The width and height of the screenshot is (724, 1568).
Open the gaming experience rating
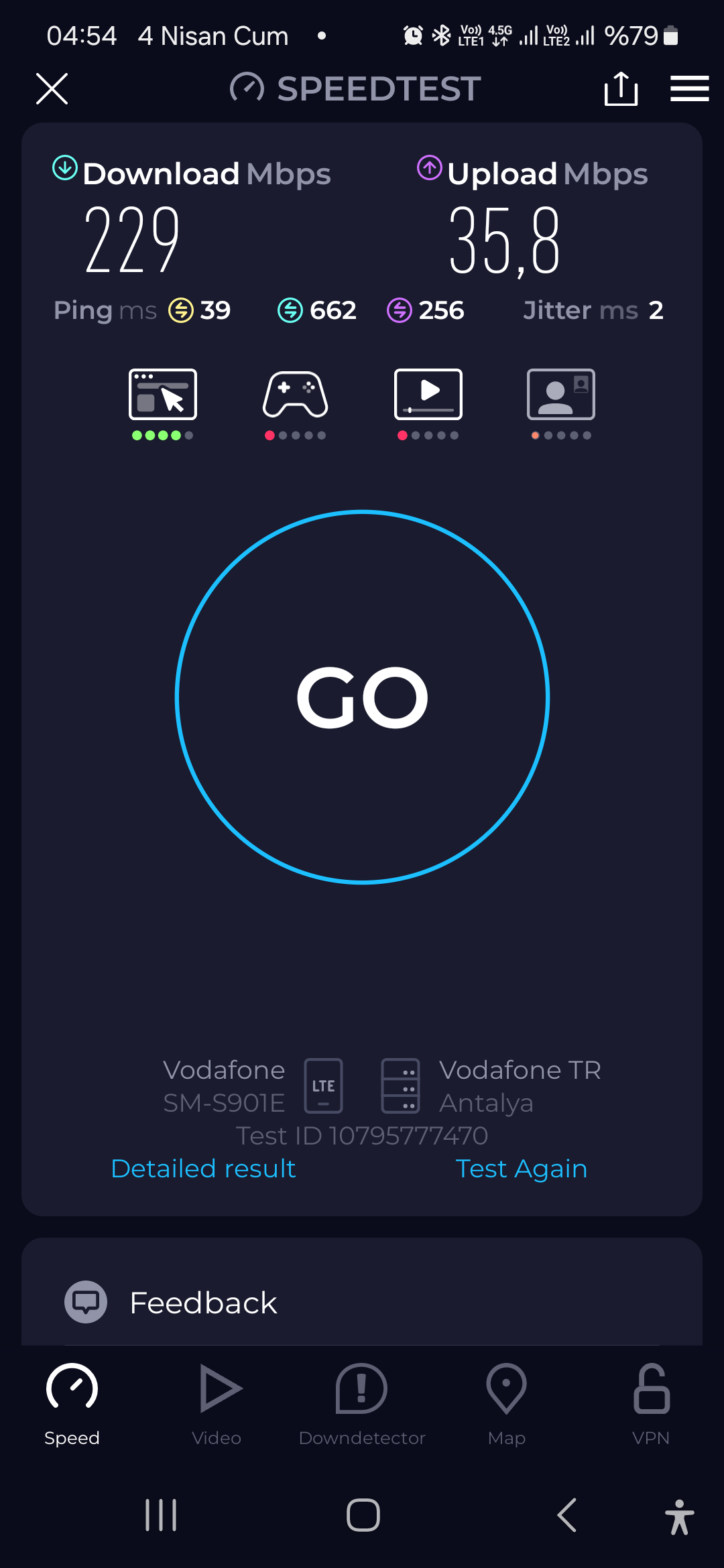point(295,404)
